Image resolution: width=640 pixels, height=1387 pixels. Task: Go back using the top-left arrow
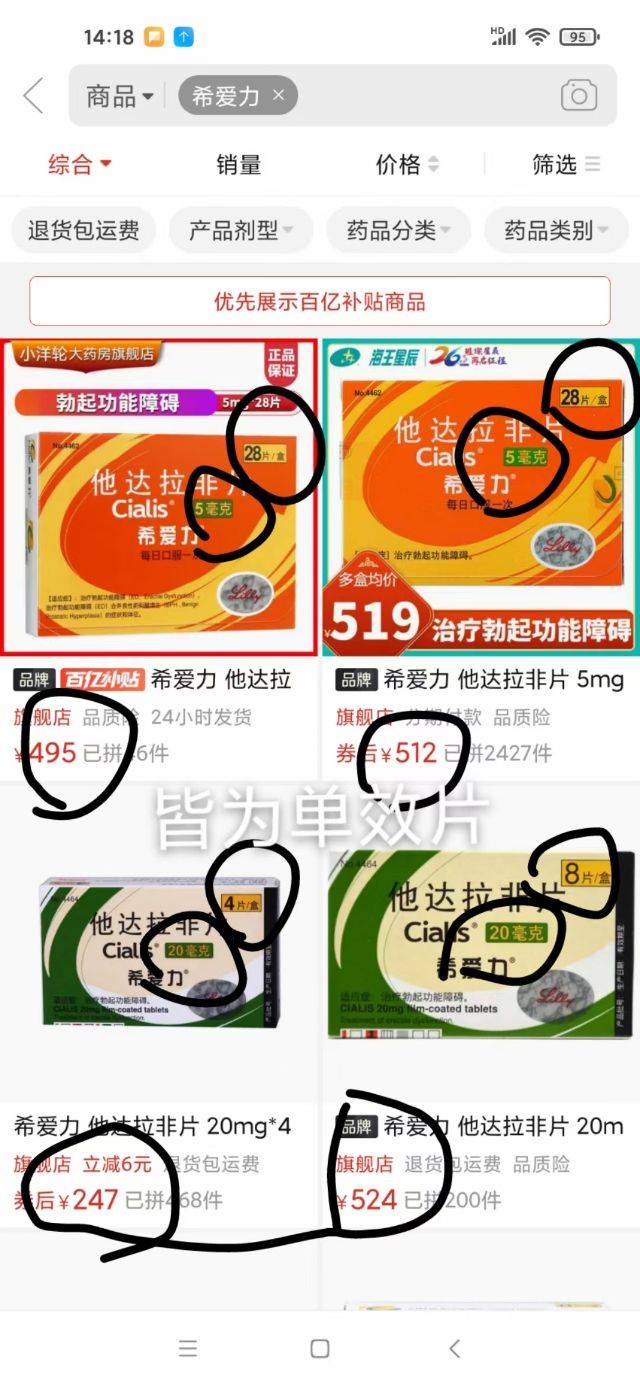tap(33, 97)
